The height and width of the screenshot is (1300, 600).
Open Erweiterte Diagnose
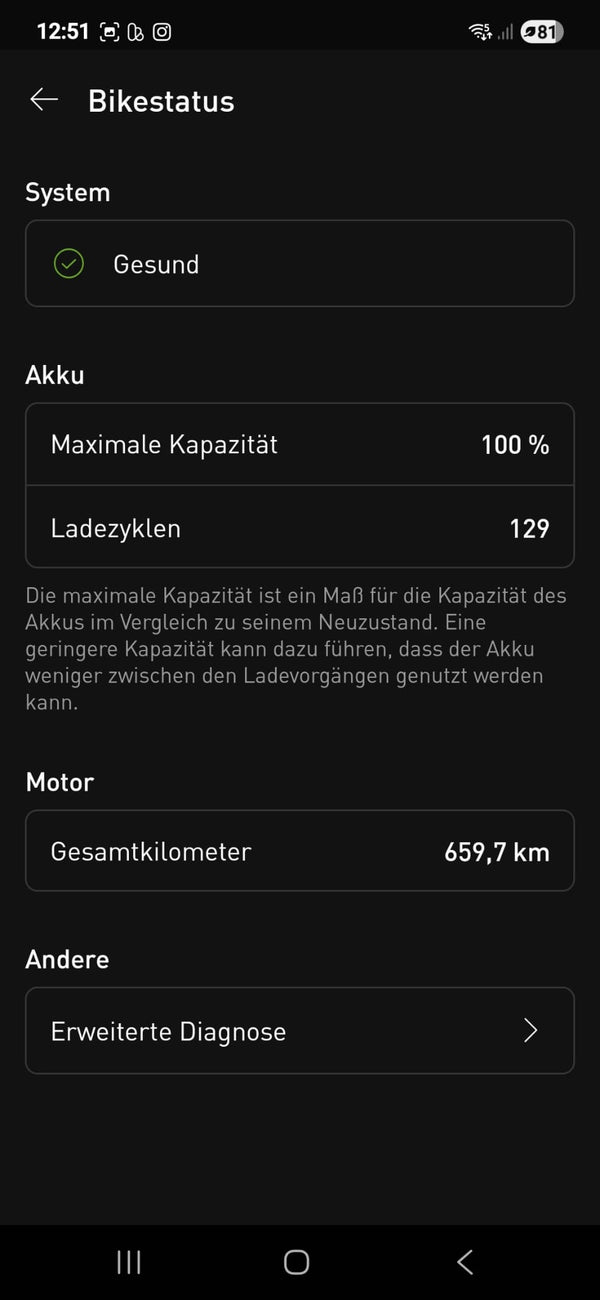(x=300, y=1031)
